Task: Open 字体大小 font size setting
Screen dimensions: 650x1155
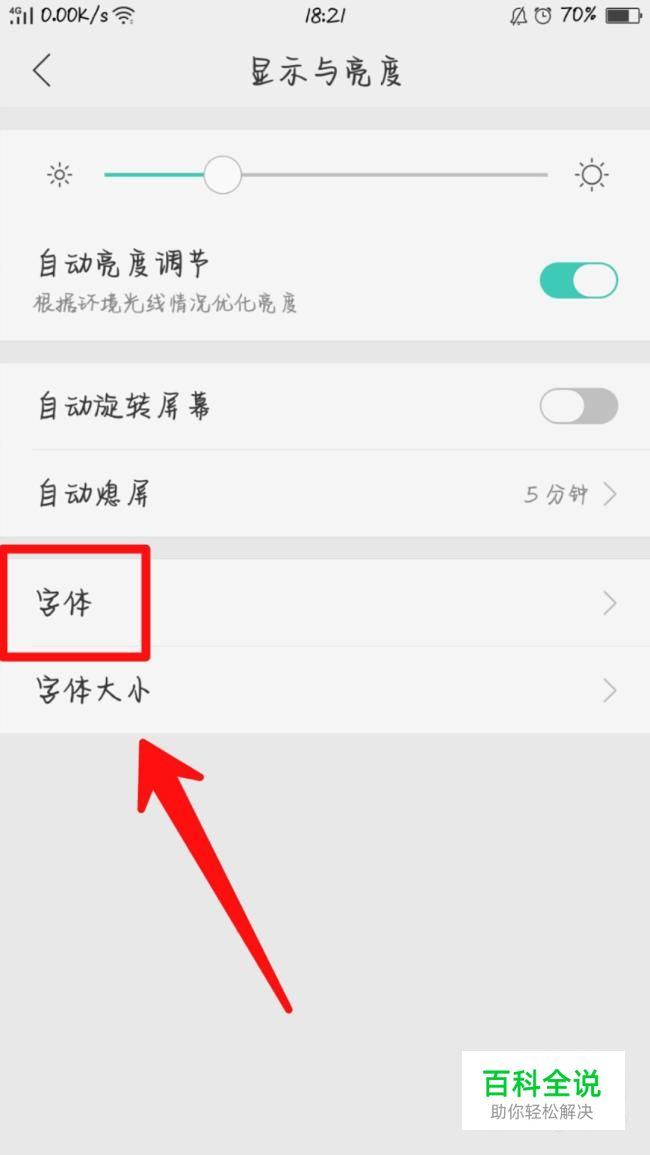Action: pos(325,690)
